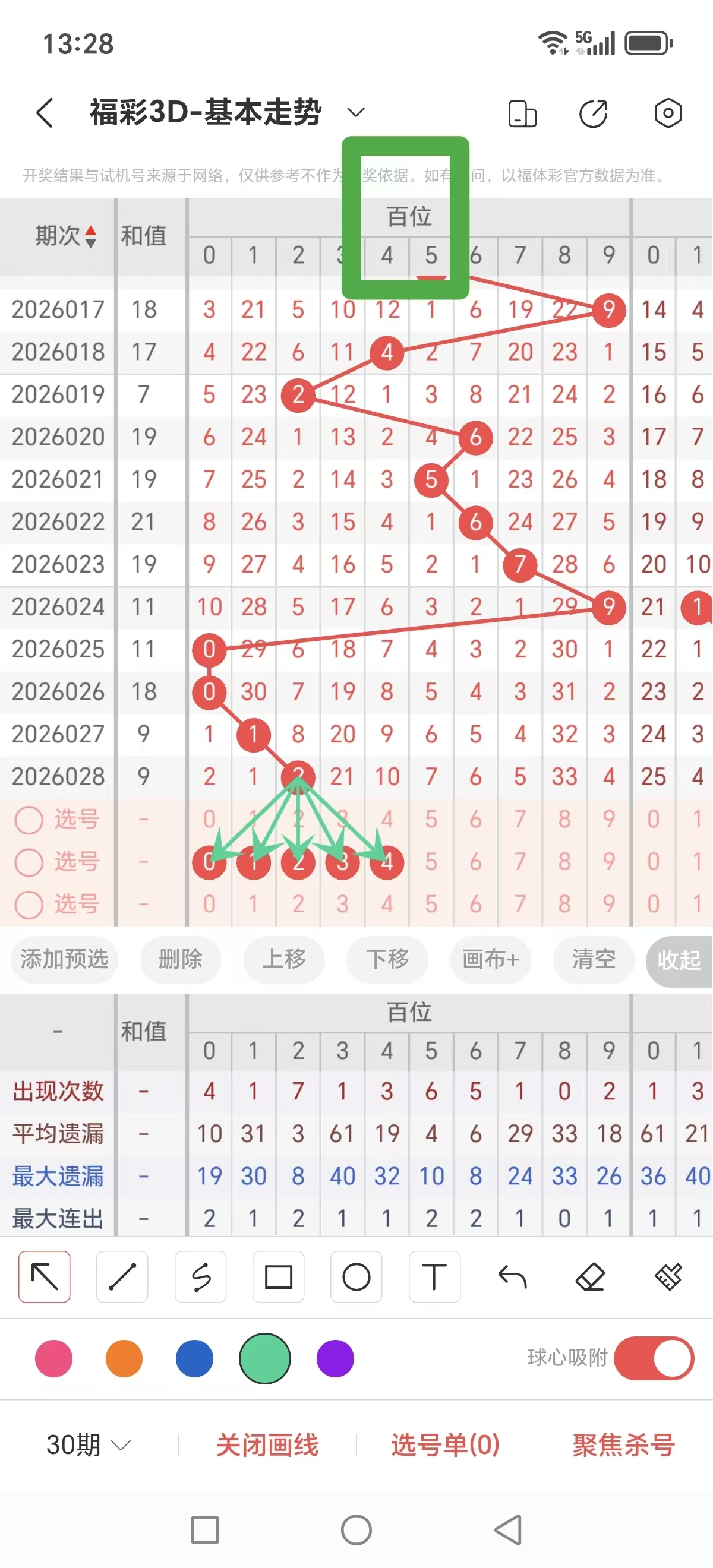Viewport: 713px width, 1568px height.
Task: Select the first 选号 radio circle
Action: [x=29, y=820]
